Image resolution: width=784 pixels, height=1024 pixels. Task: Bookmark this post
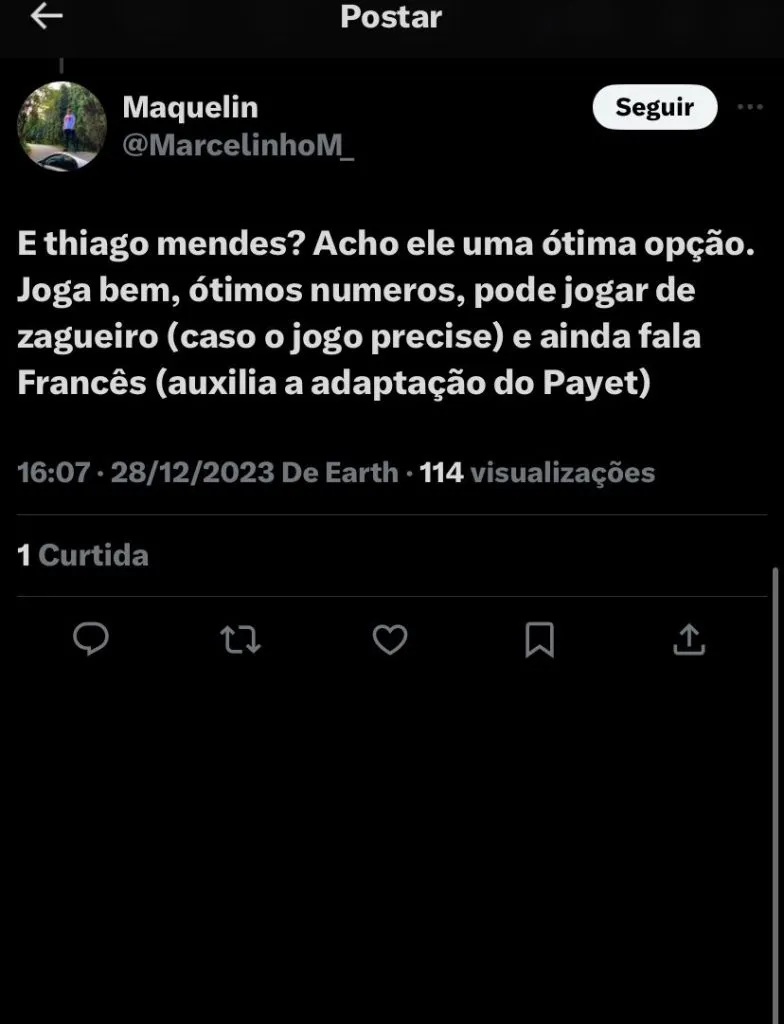(x=539, y=638)
